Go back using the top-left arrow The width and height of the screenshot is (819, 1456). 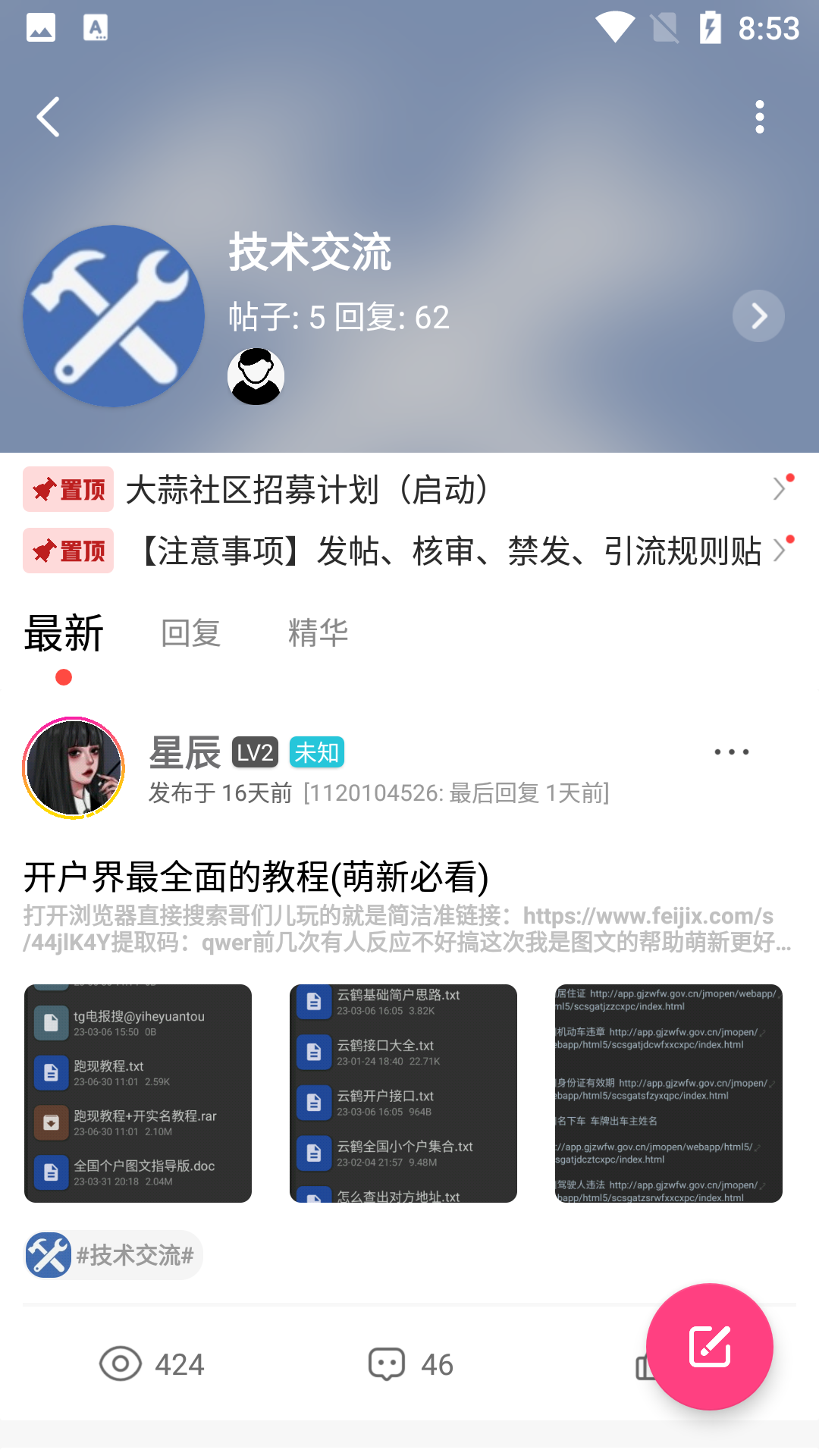point(49,118)
